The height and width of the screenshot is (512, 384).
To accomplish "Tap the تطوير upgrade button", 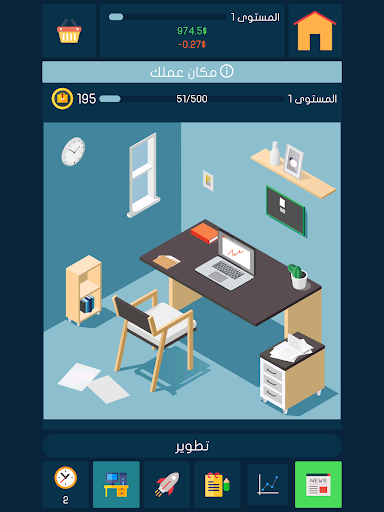I will tap(192, 445).
